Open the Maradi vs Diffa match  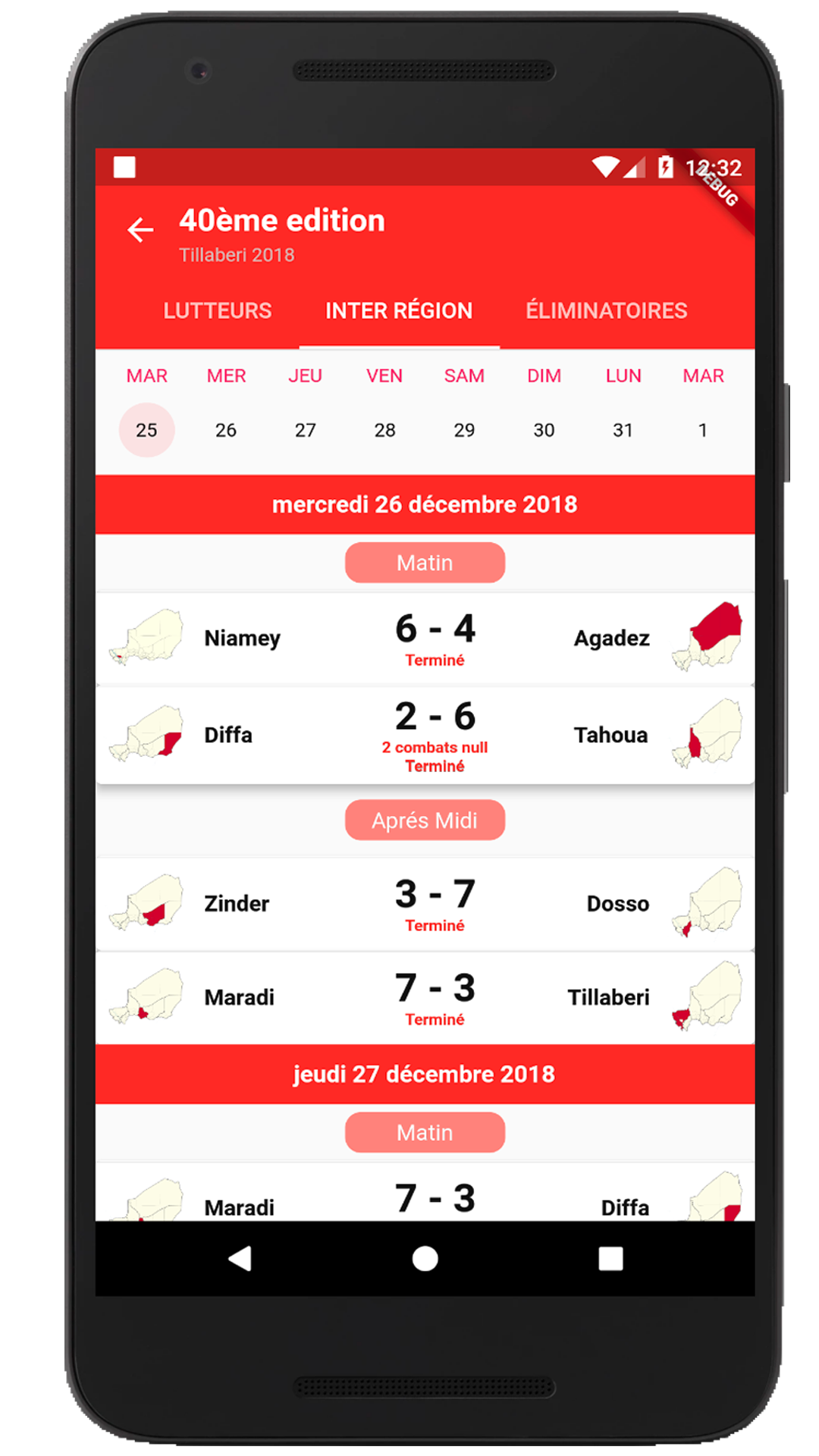coord(425,1199)
